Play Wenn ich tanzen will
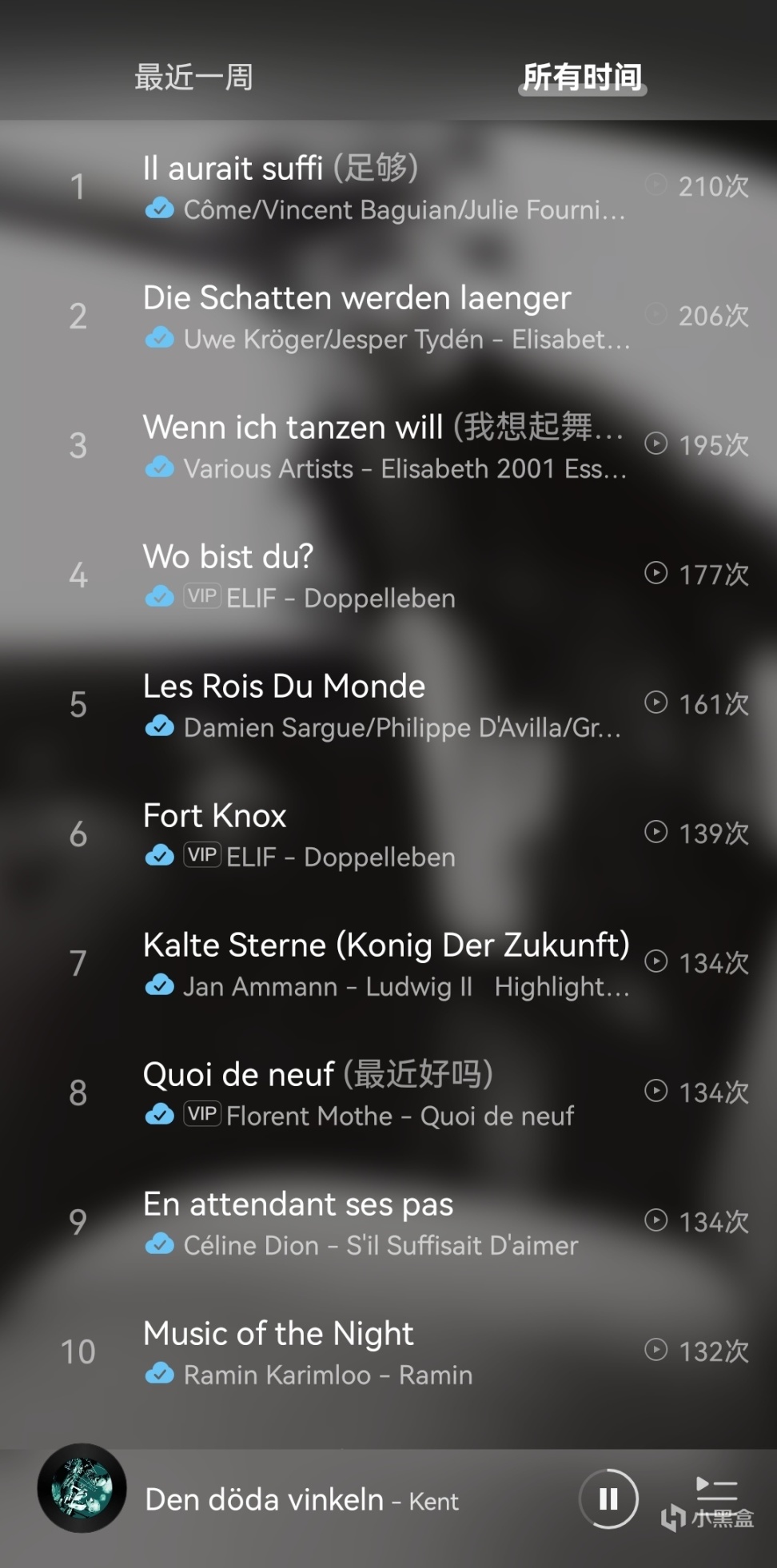 [384, 446]
